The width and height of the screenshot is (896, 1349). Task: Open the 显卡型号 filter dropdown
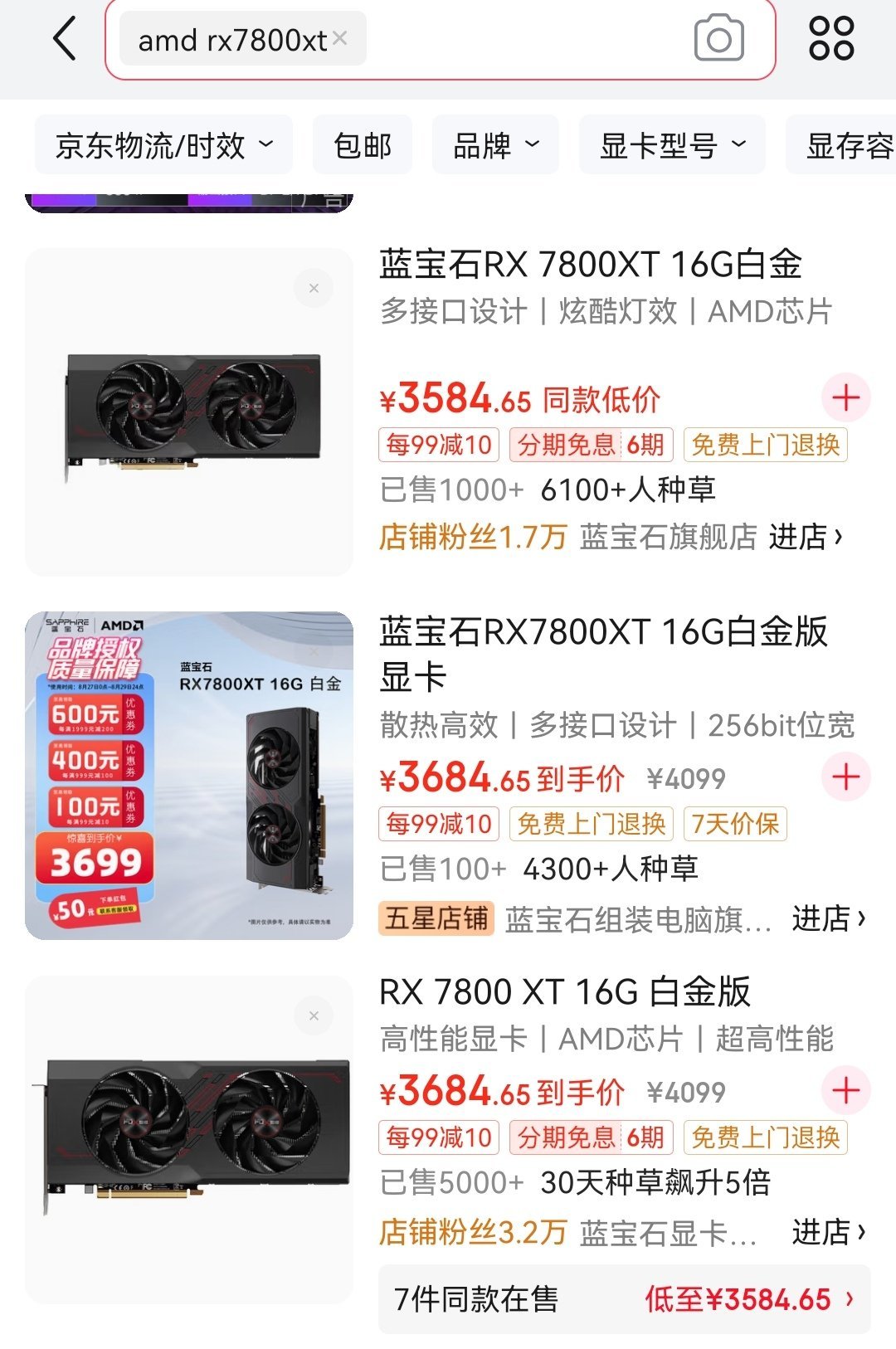click(672, 146)
